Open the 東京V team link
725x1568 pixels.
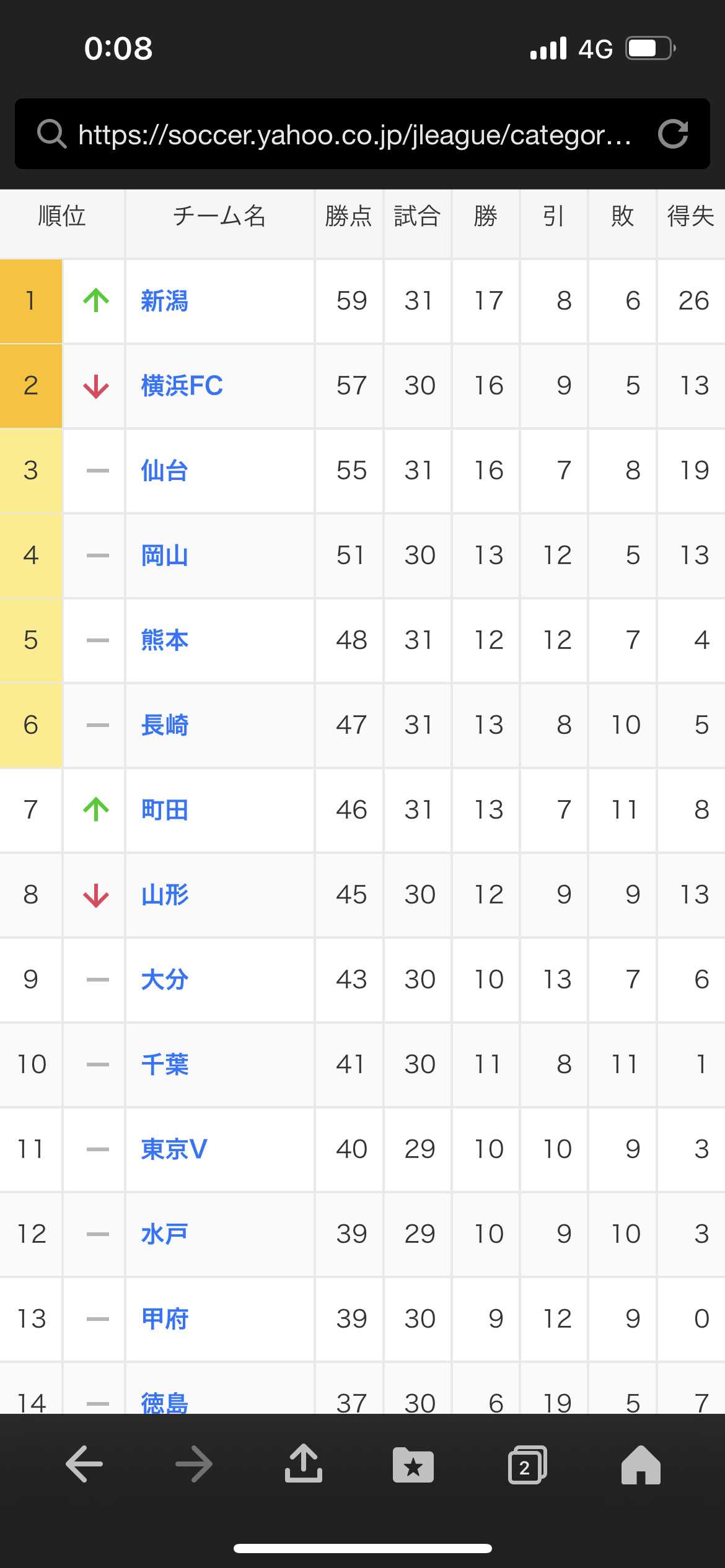coord(174,1149)
